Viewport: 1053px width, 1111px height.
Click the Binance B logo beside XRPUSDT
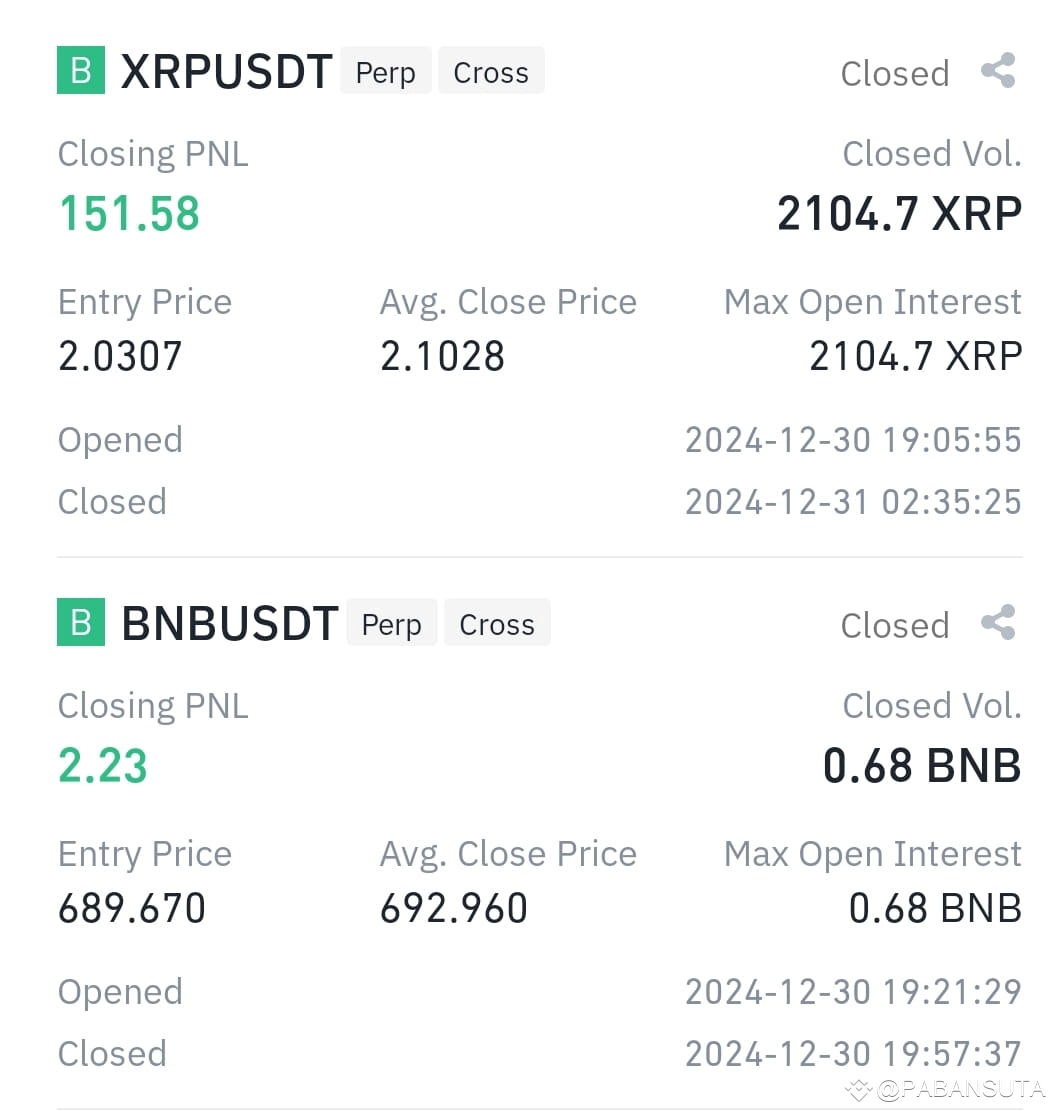pos(80,70)
